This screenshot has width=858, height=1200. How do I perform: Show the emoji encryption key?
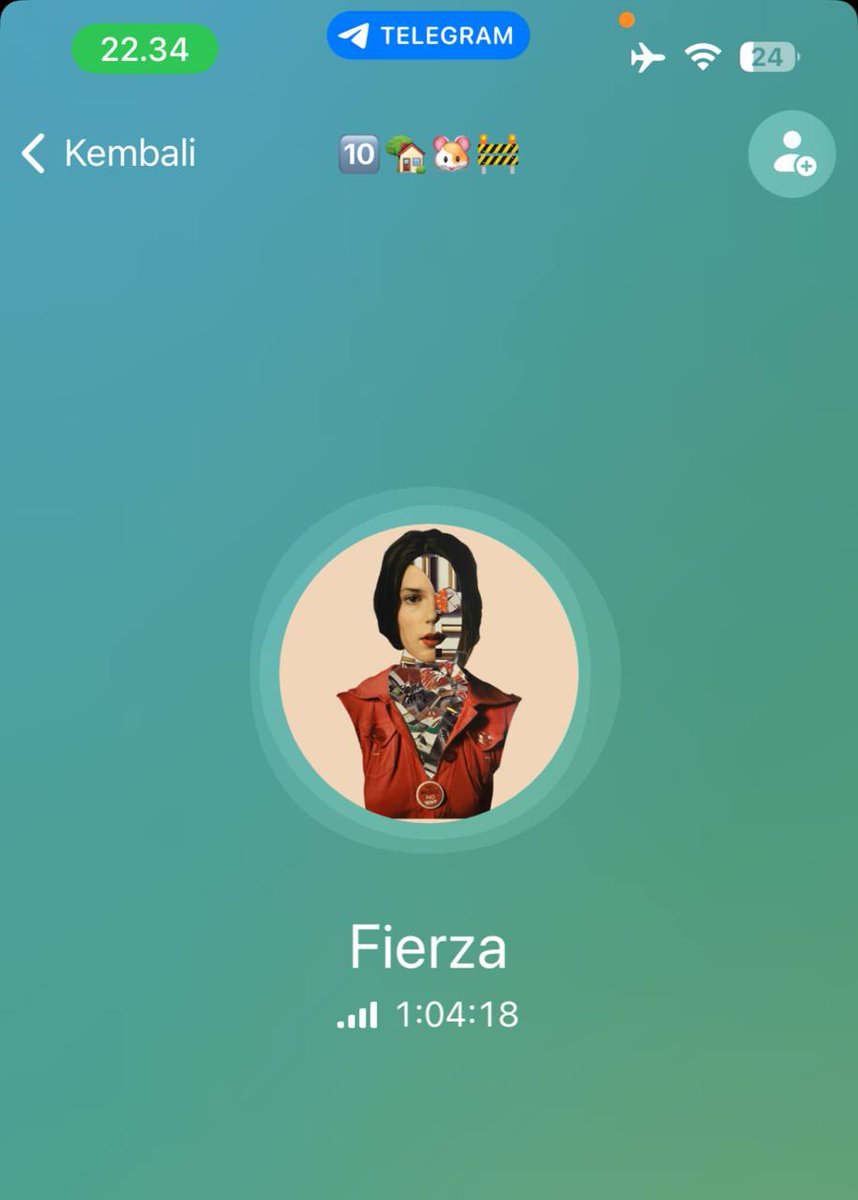[430, 155]
